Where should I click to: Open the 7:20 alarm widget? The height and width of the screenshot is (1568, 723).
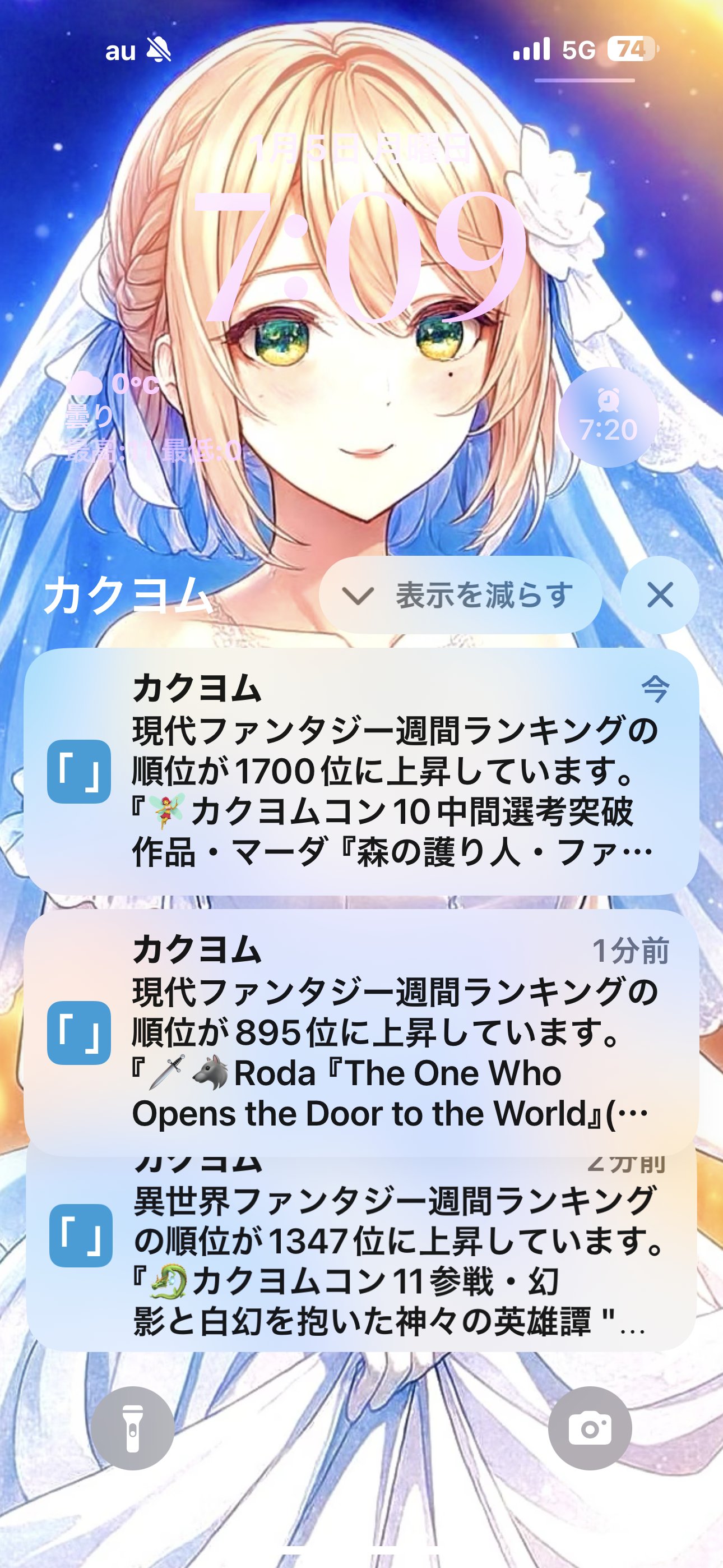tap(608, 418)
